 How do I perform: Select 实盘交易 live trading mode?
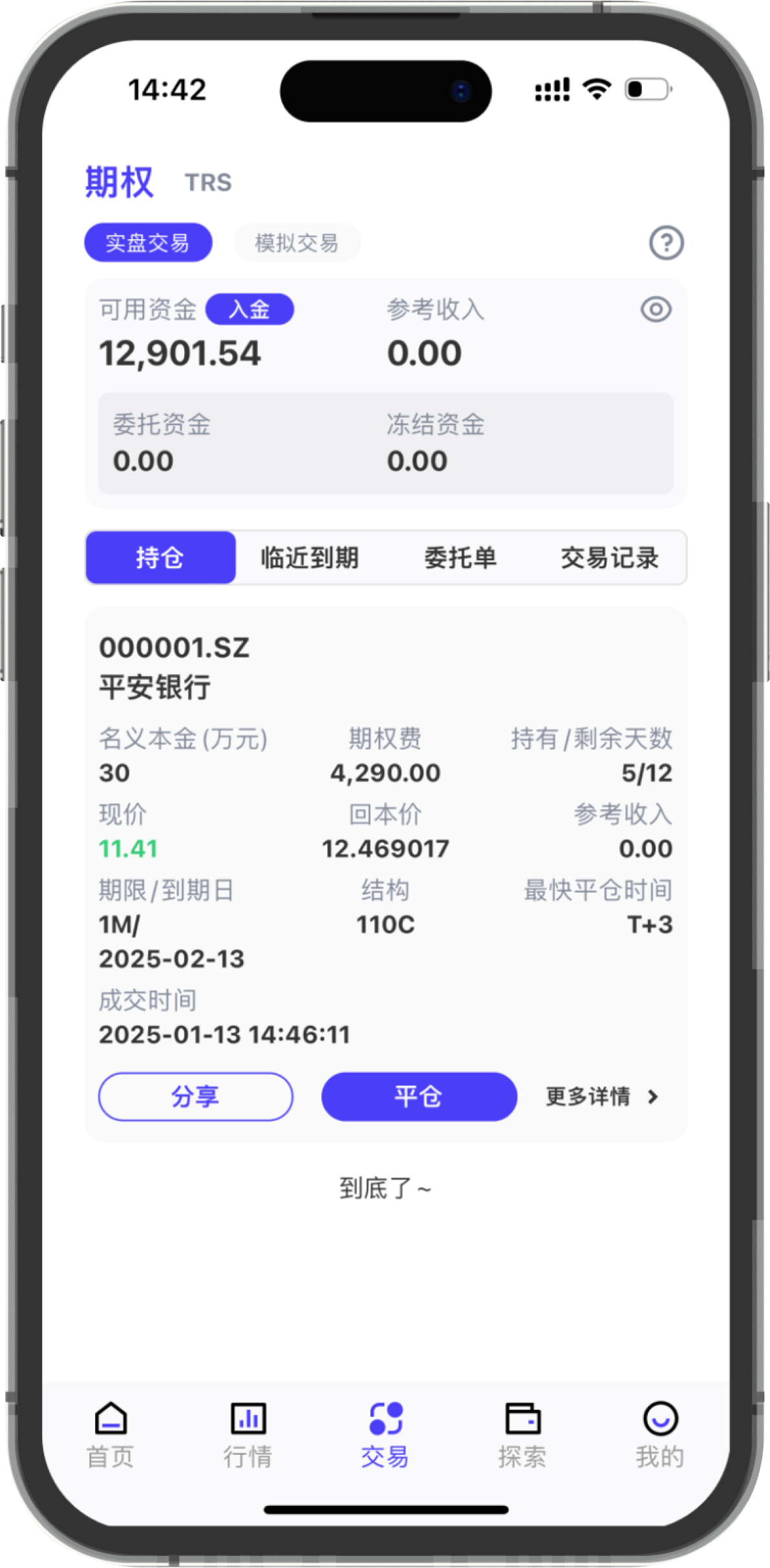[148, 243]
